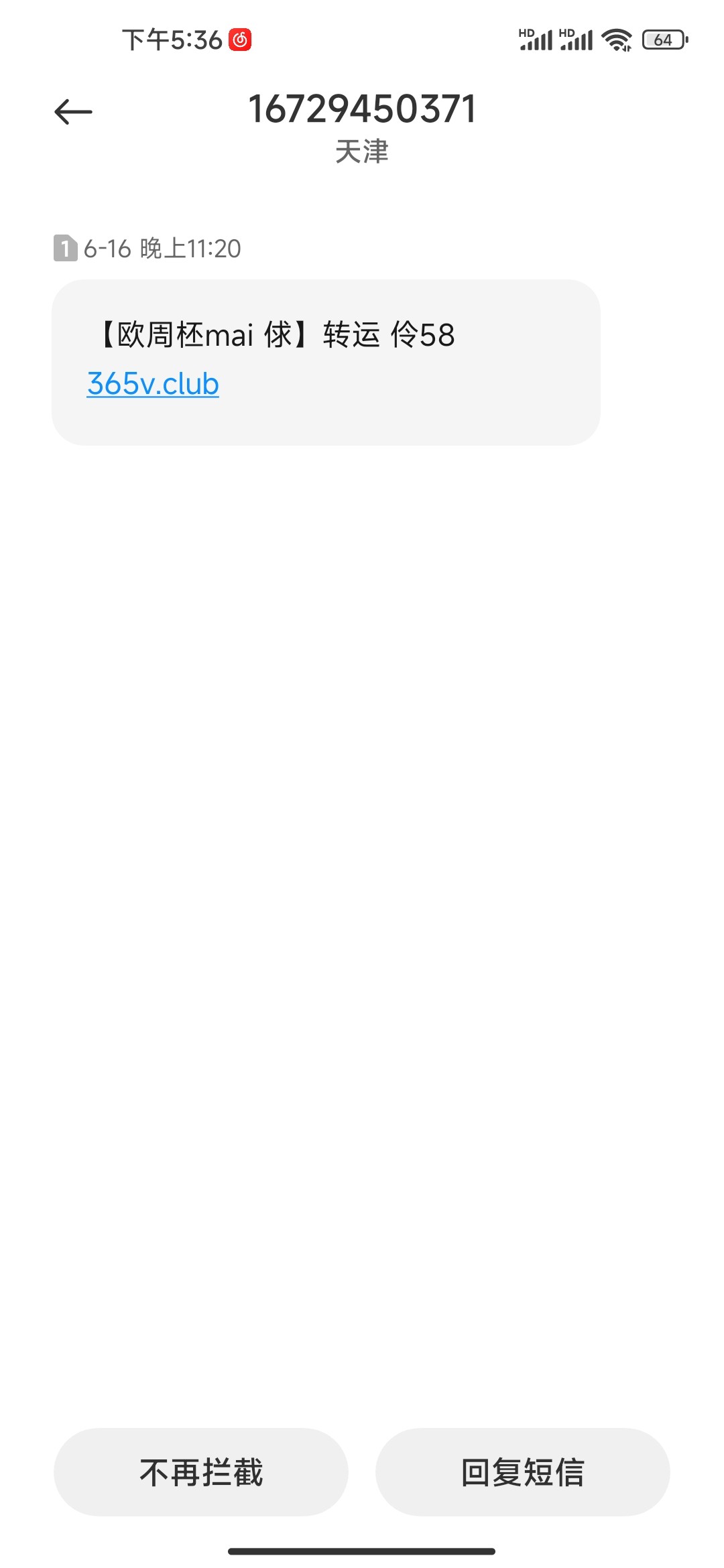
Task: Go back using the arrow icon
Action: 73,111
